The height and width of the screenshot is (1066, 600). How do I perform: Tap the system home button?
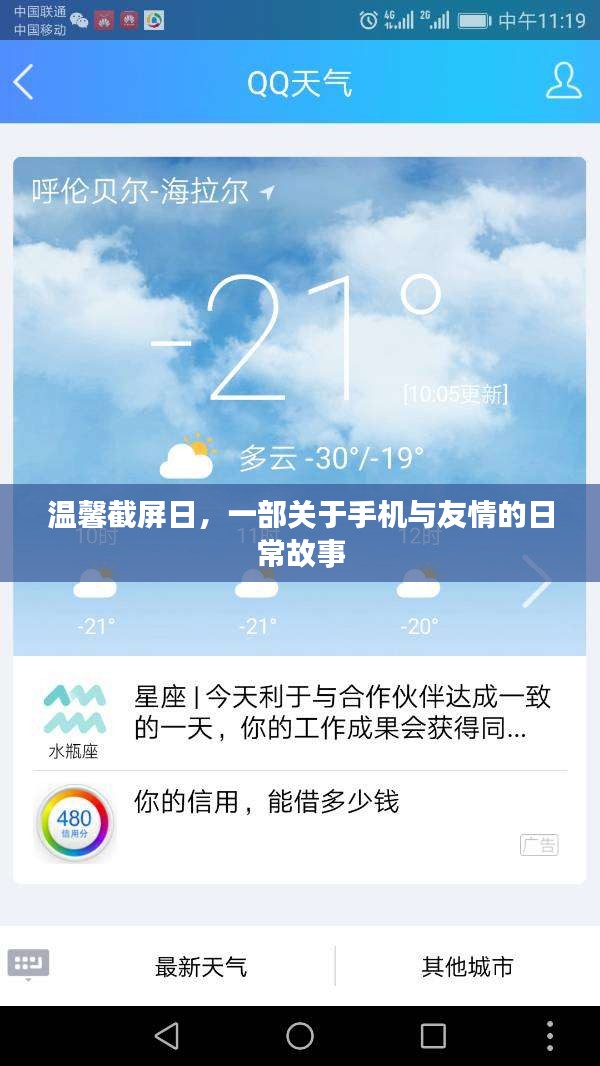(300, 1036)
